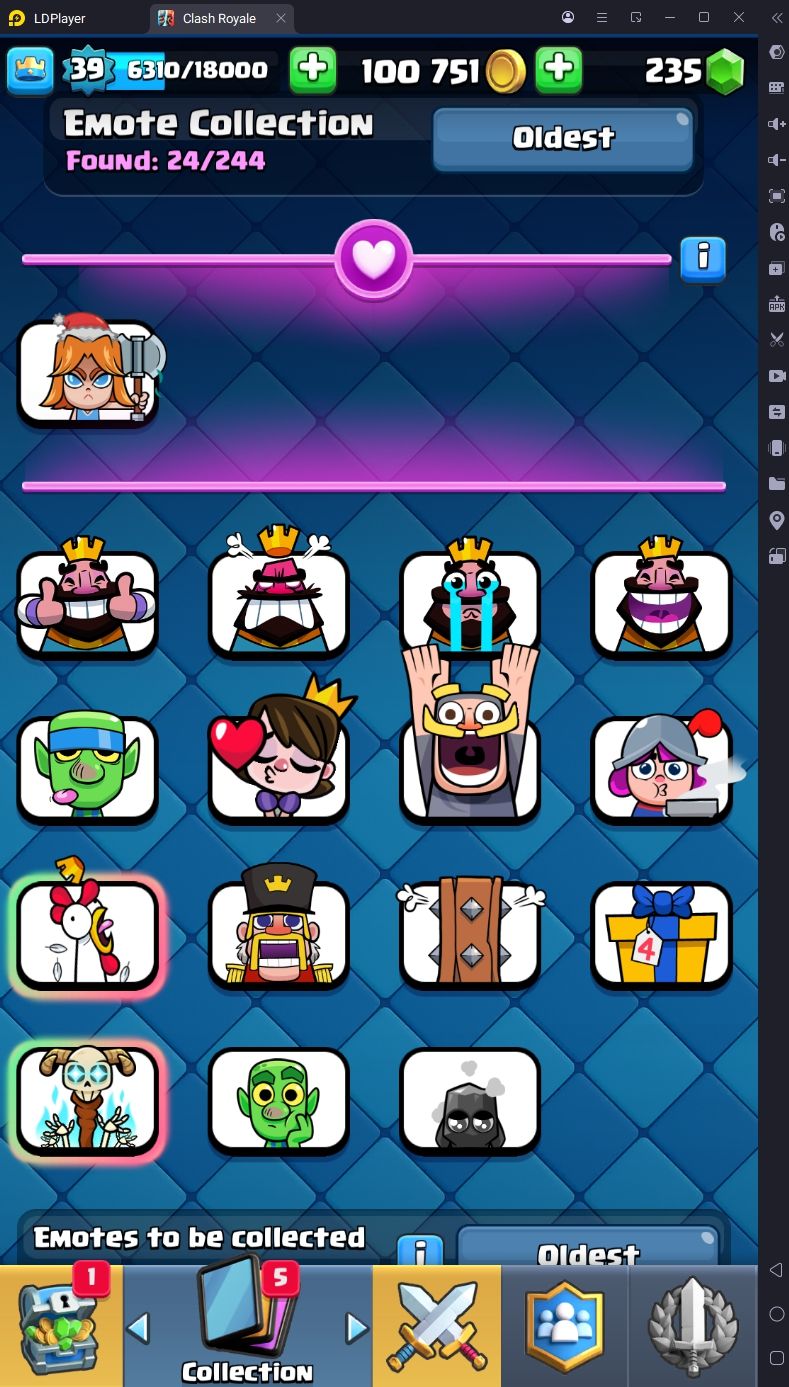Tap the green plus next to gold
This screenshot has height=1387, width=789.
click(x=559, y=69)
